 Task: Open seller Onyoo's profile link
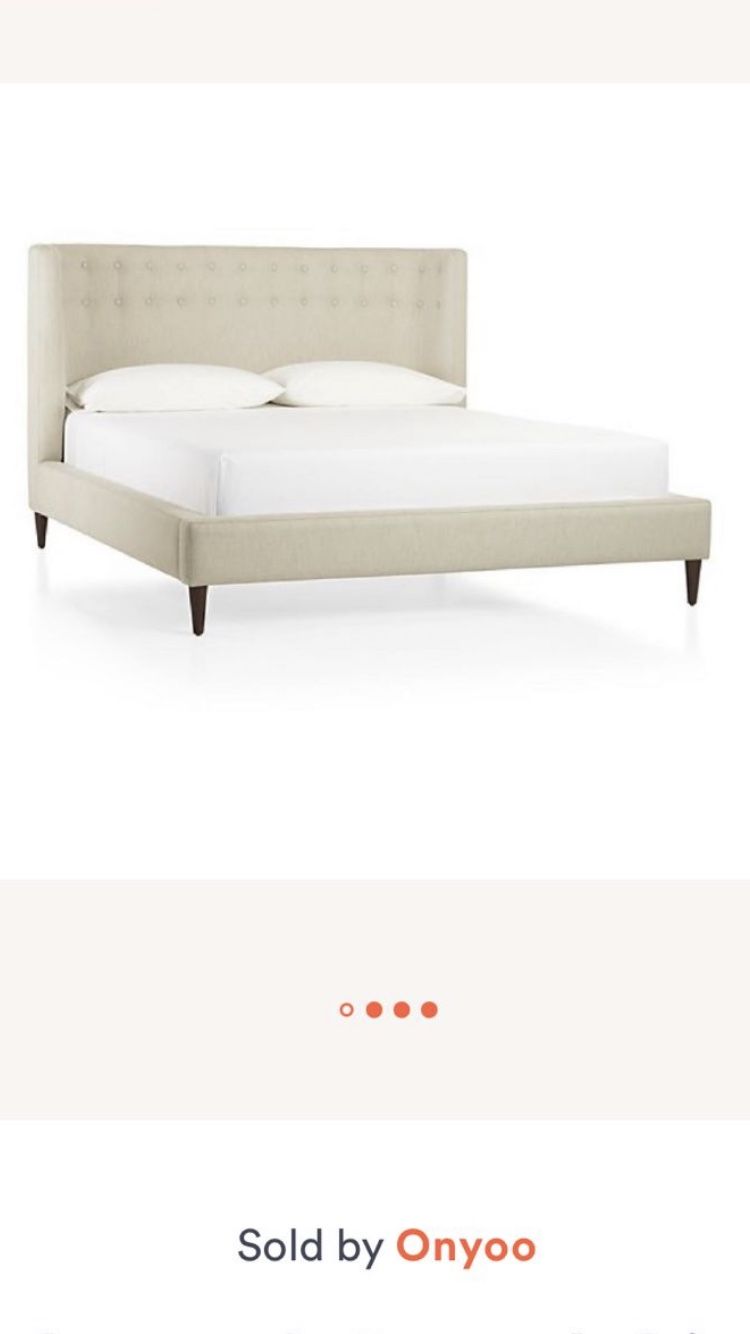coord(465,1247)
